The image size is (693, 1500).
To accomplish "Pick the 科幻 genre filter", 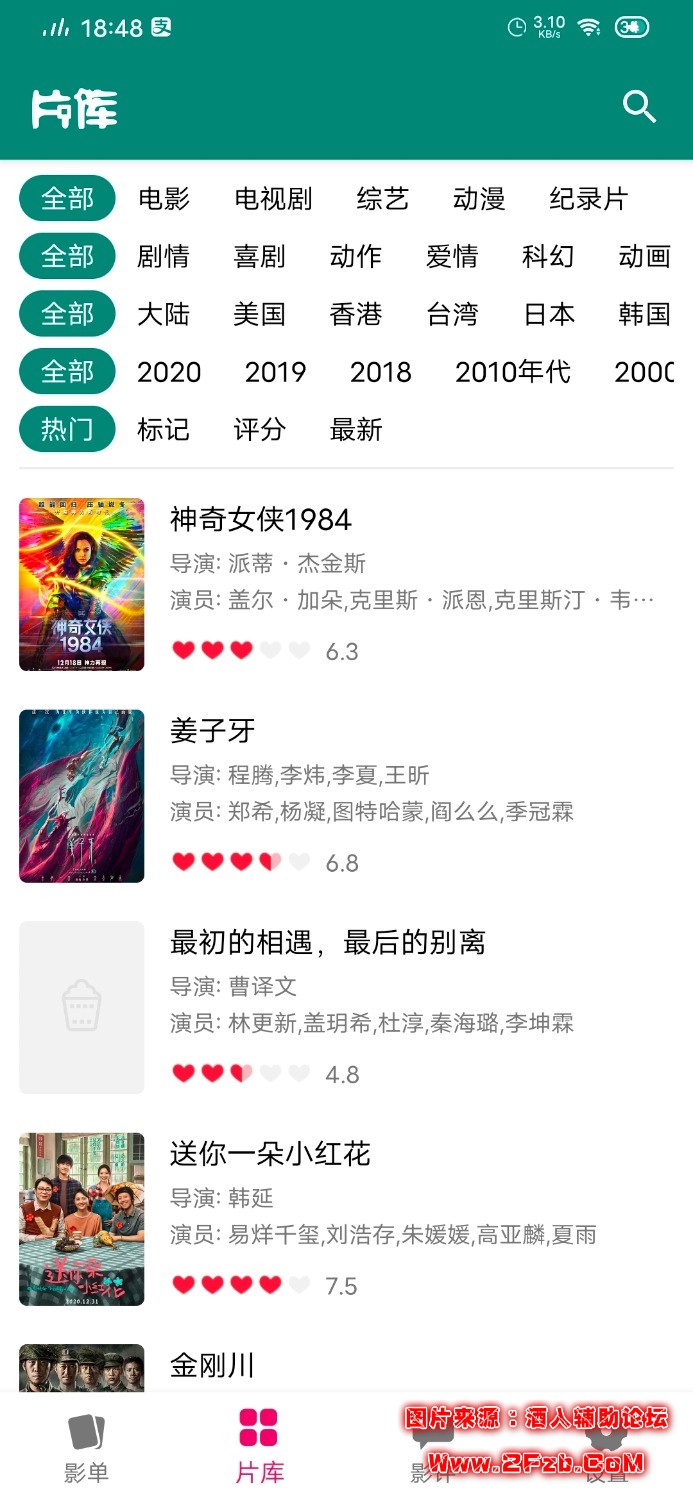I will pos(548,257).
